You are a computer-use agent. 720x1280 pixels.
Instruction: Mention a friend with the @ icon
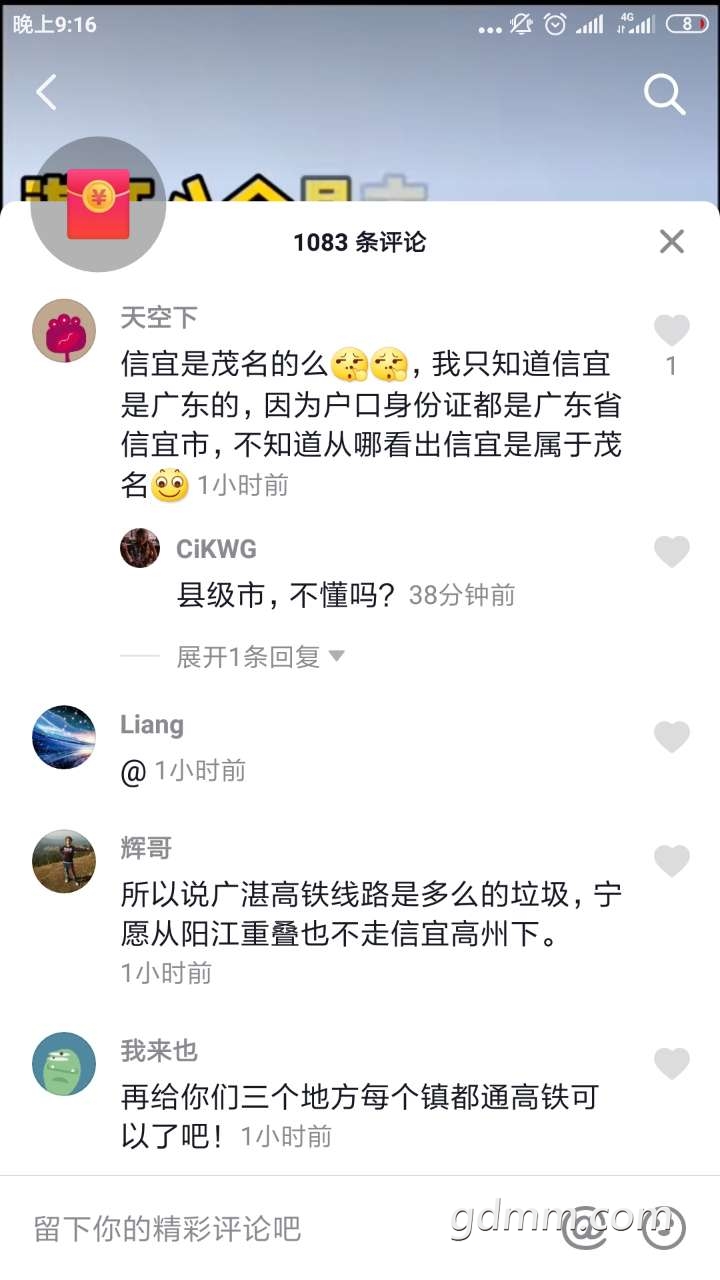(583, 1228)
